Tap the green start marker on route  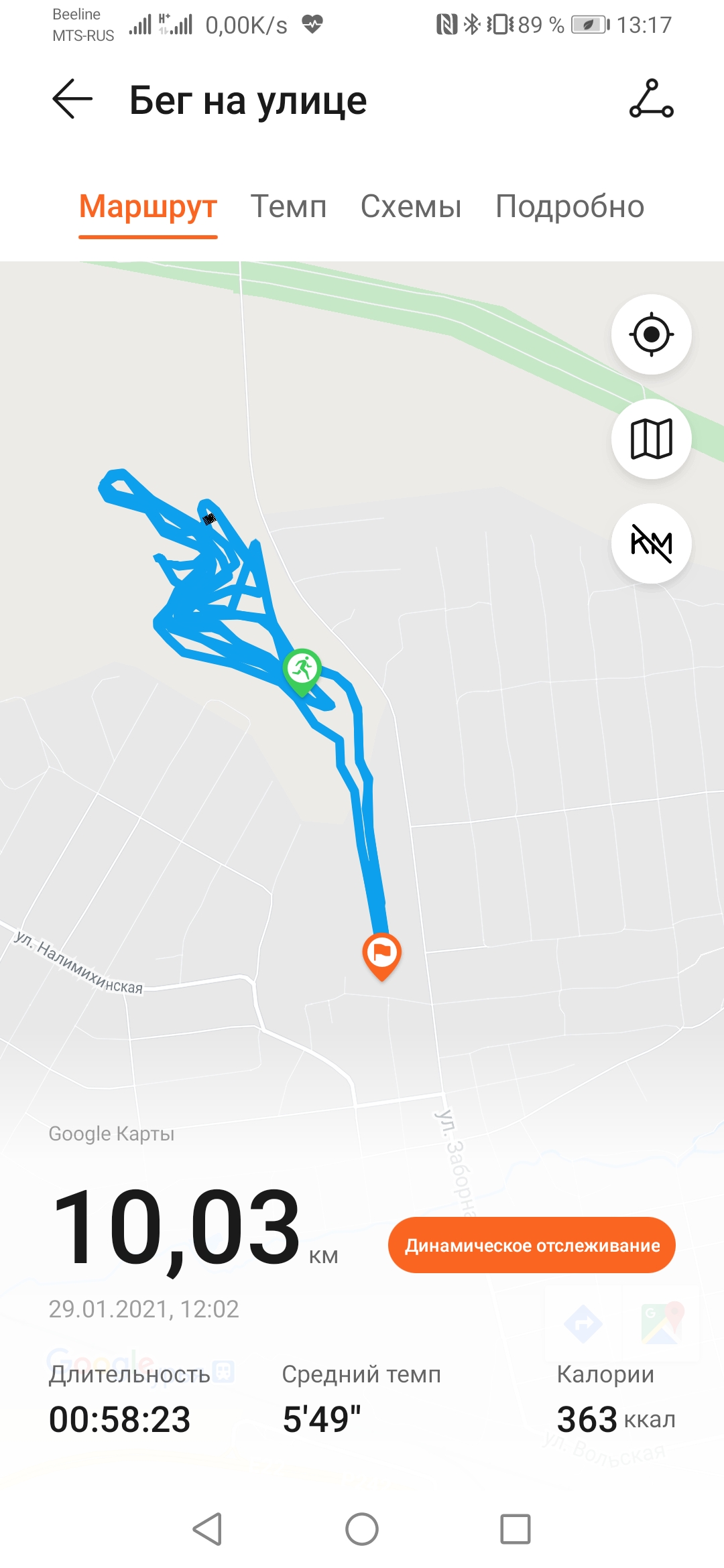(302, 669)
